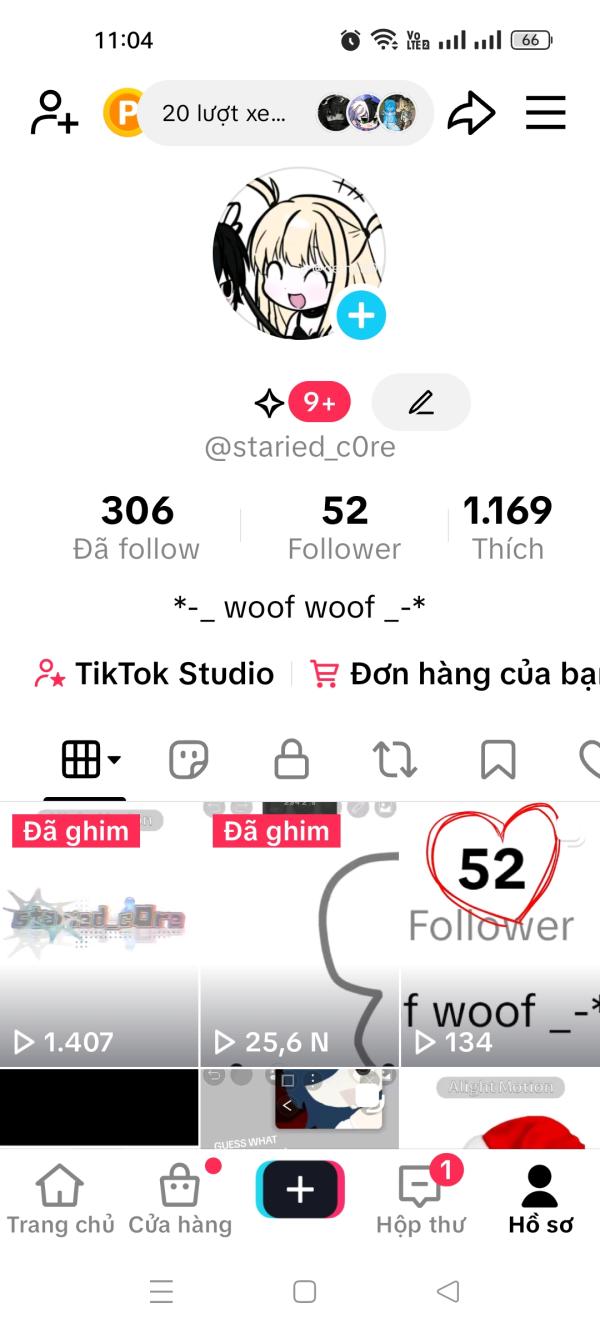Go to the Trang chủ tab
The width and height of the screenshot is (600, 1333).
click(60, 1199)
